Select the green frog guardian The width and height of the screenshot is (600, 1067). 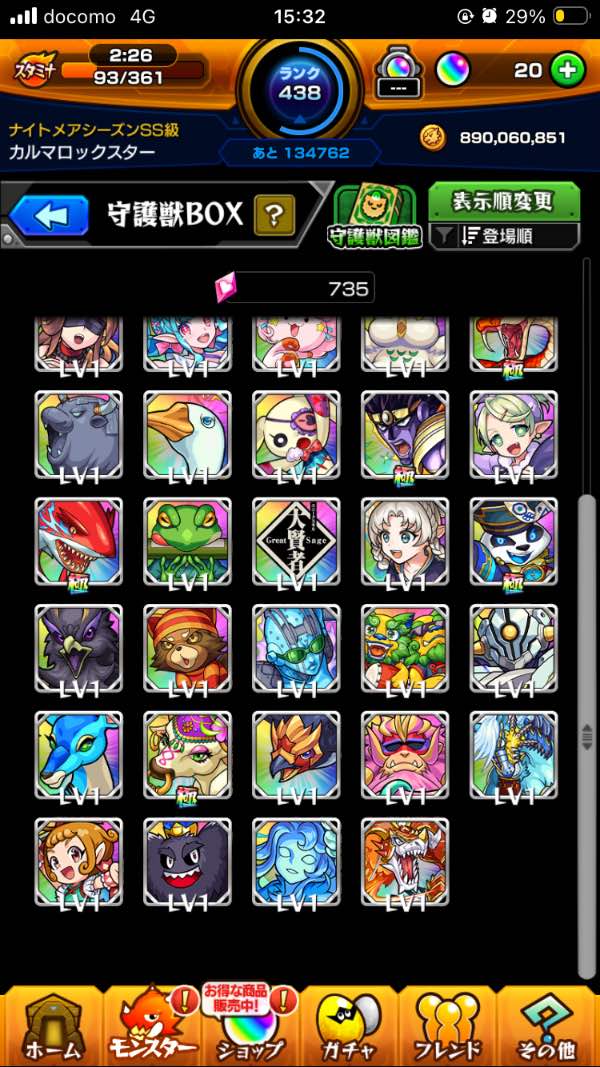coord(187,541)
